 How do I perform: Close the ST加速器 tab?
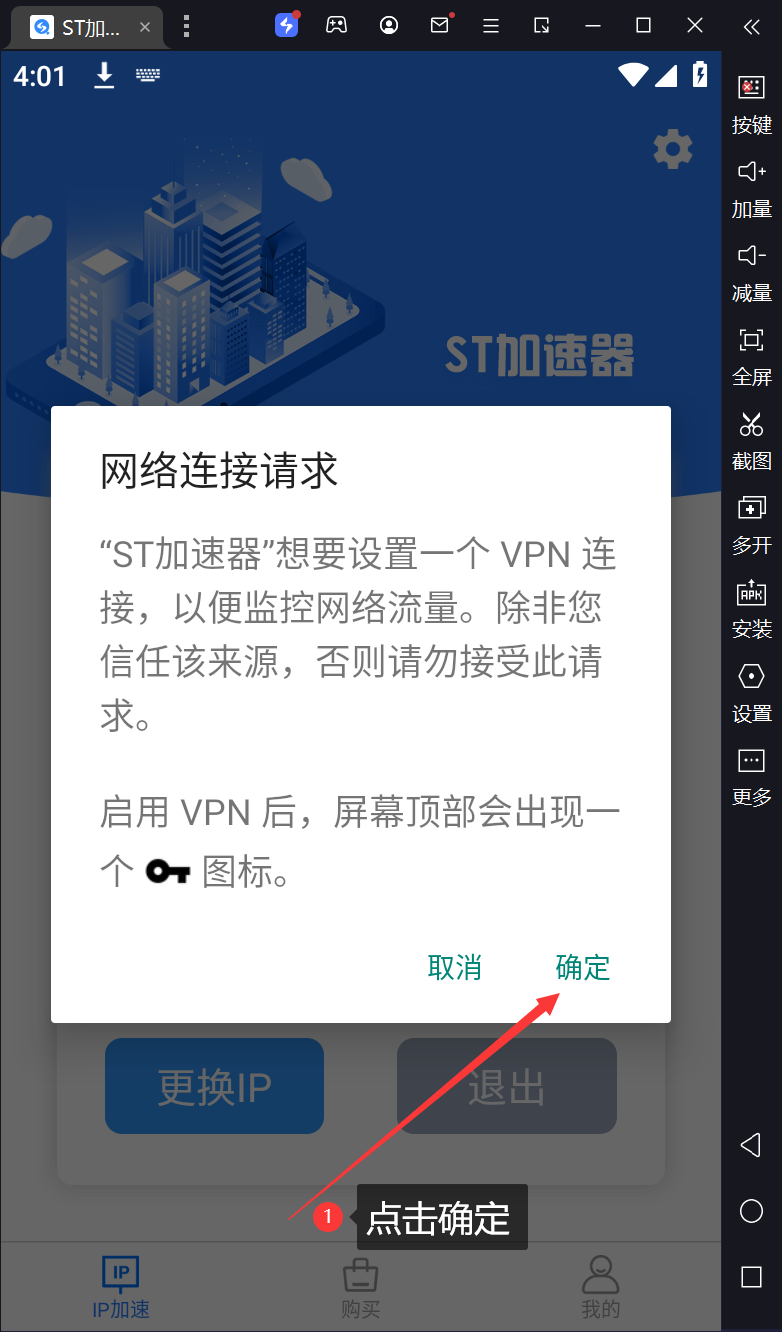click(x=145, y=27)
